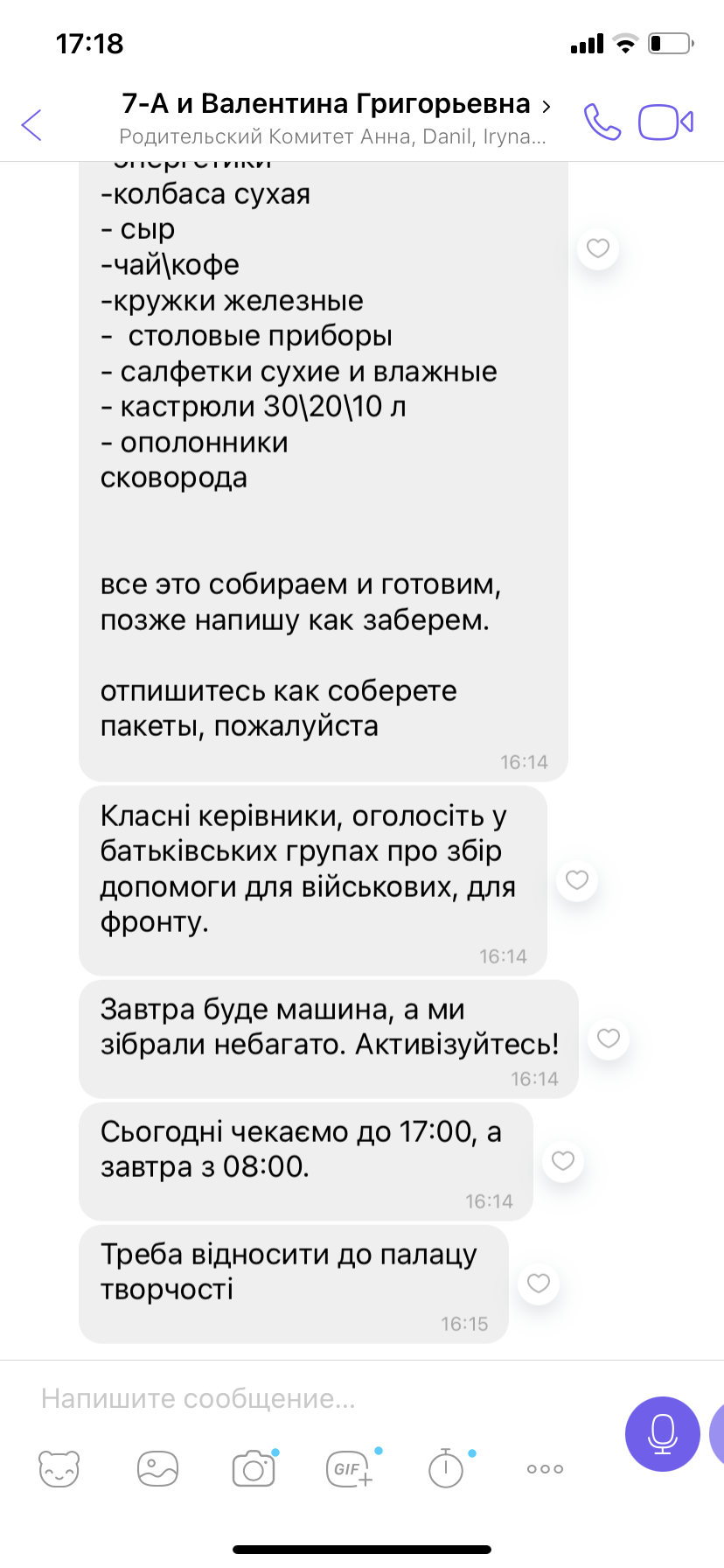
Task: Like the message ending at 17:00
Action: click(563, 1160)
